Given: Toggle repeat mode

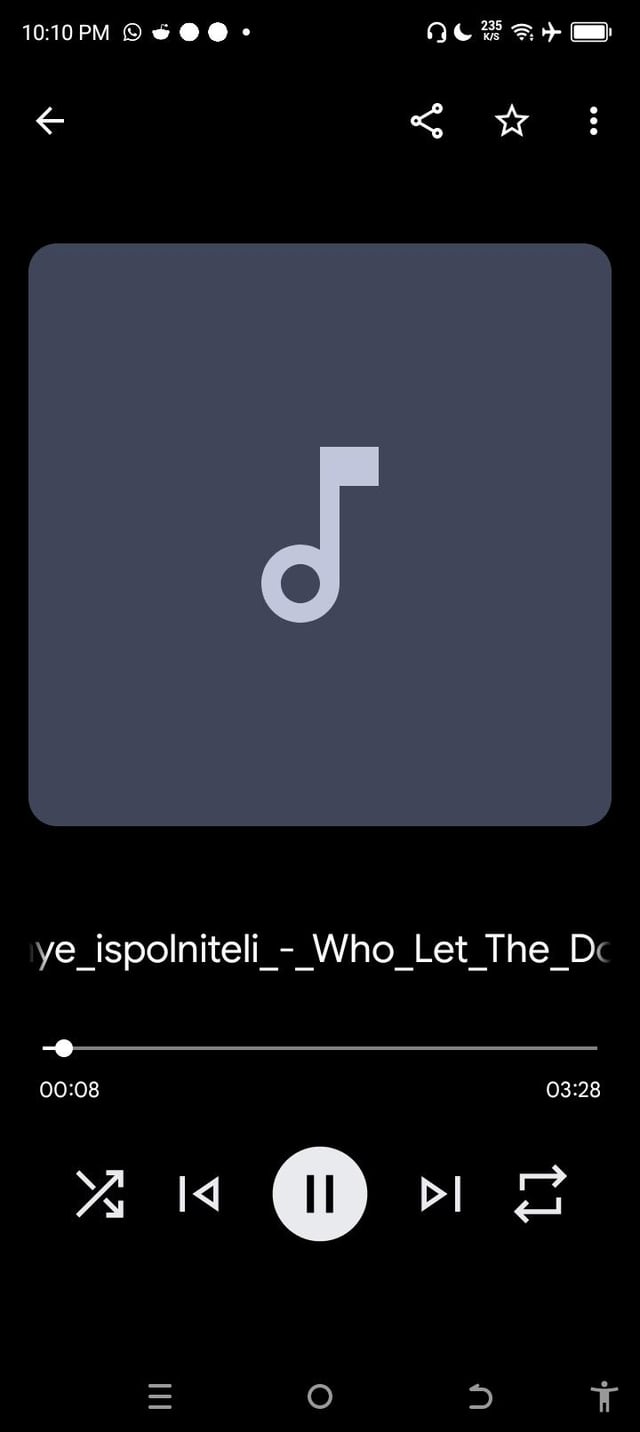Looking at the screenshot, I should pos(540,1193).
